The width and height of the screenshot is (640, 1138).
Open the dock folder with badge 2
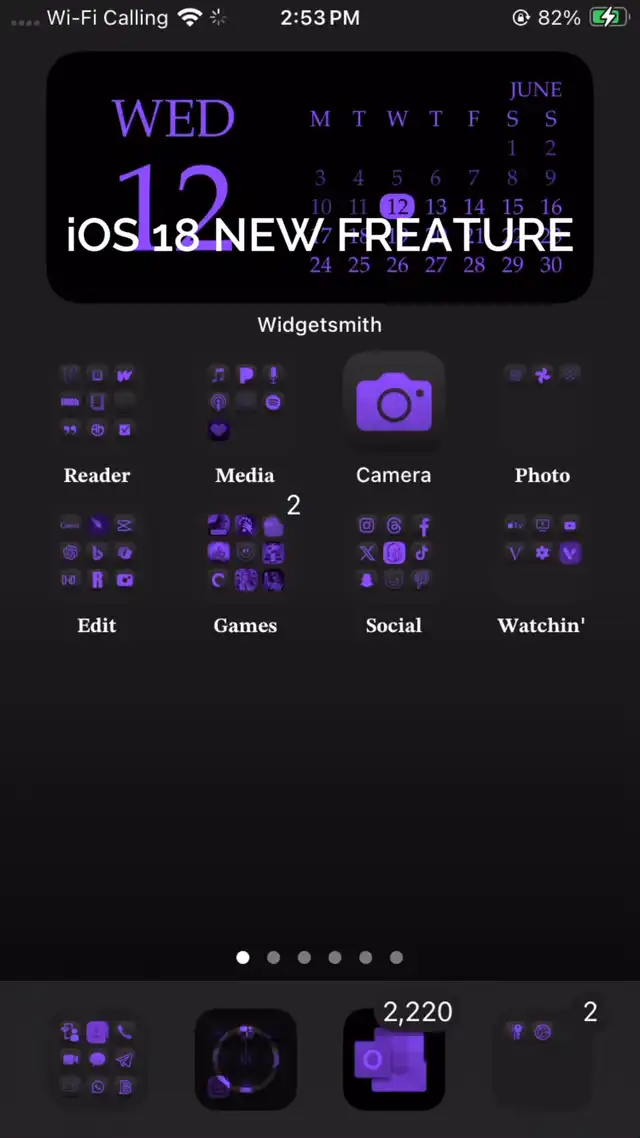542,1059
